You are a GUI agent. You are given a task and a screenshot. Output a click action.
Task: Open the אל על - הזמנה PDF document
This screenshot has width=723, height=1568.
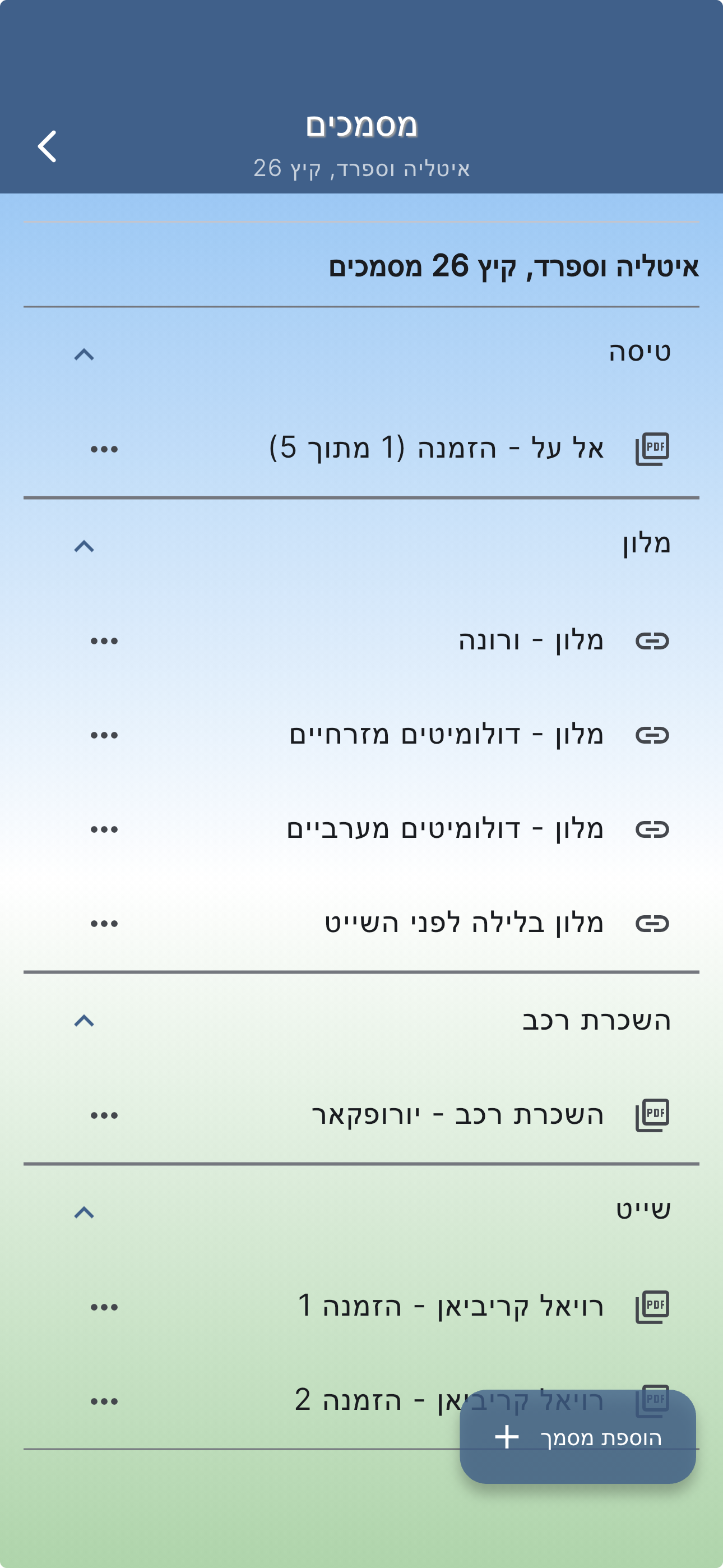point(435,449)
